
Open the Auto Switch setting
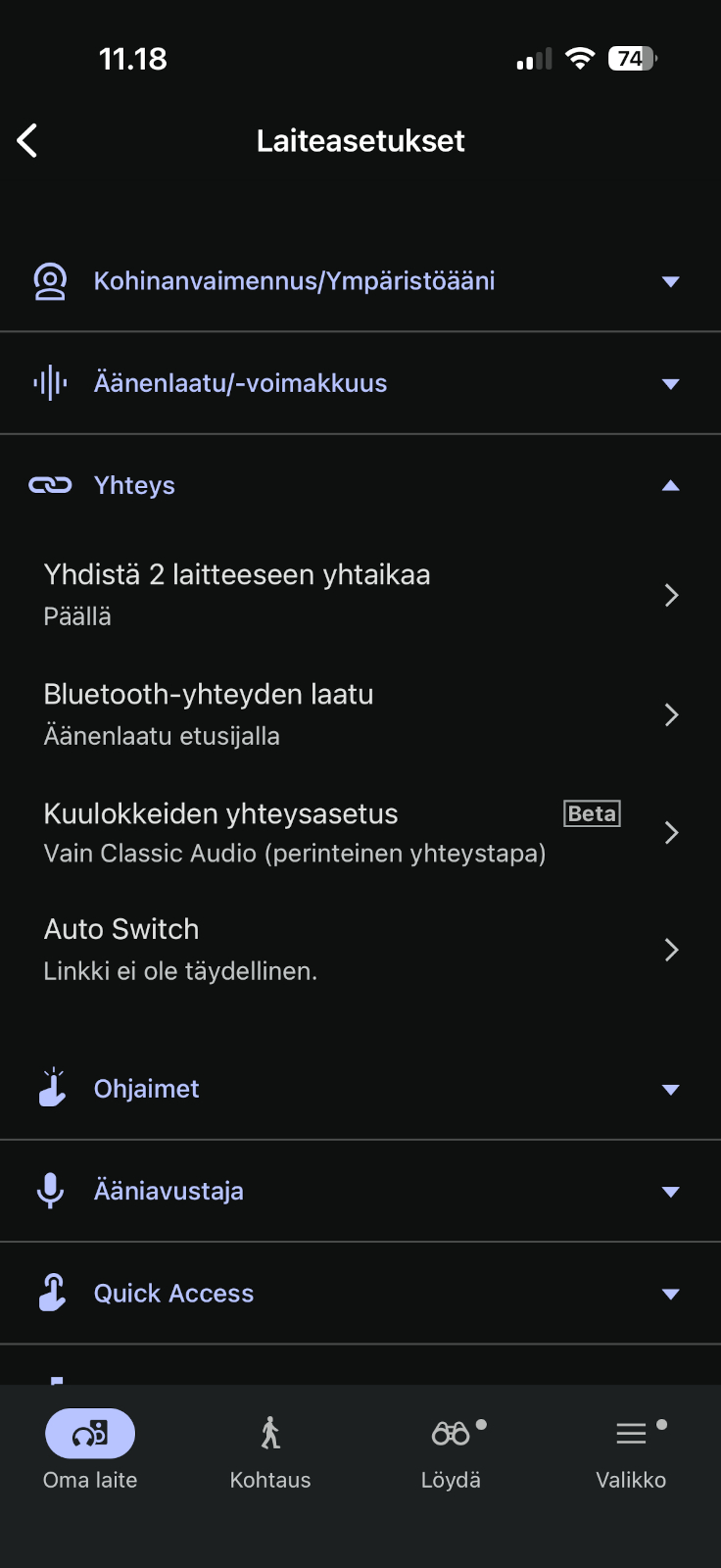tap(359, 949)
